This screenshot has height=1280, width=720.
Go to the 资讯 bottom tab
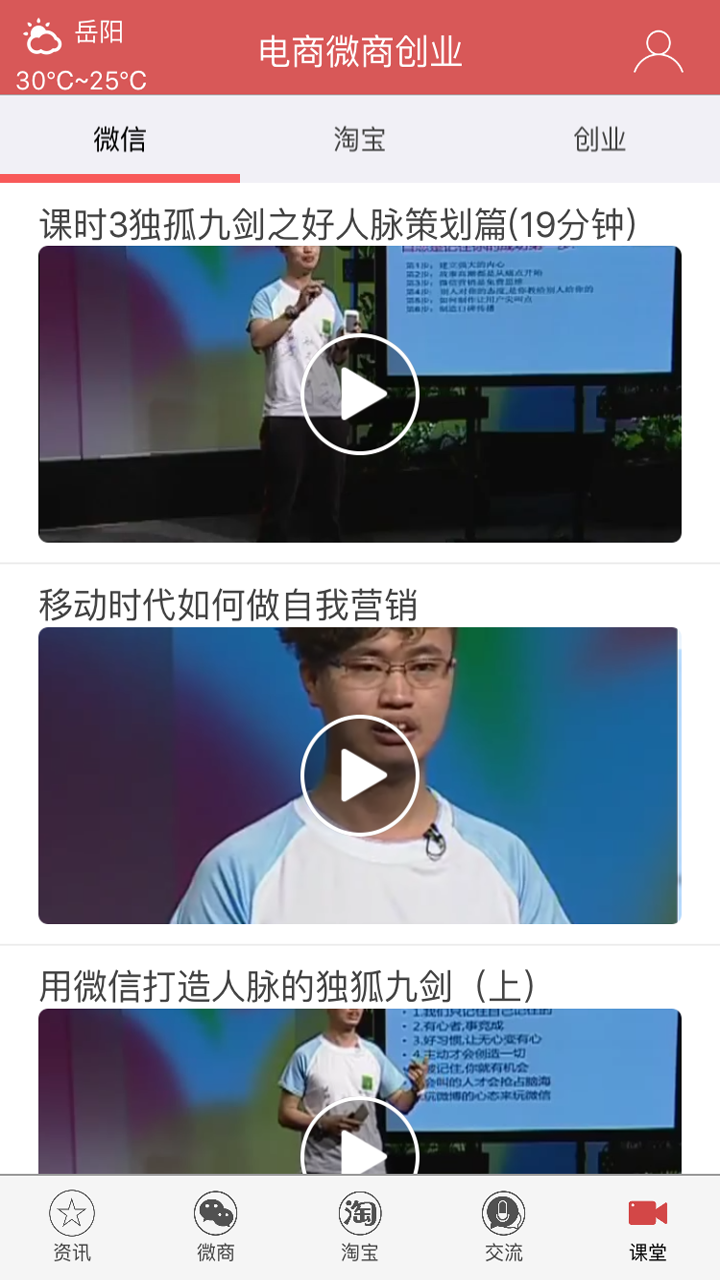(72, 1227)
